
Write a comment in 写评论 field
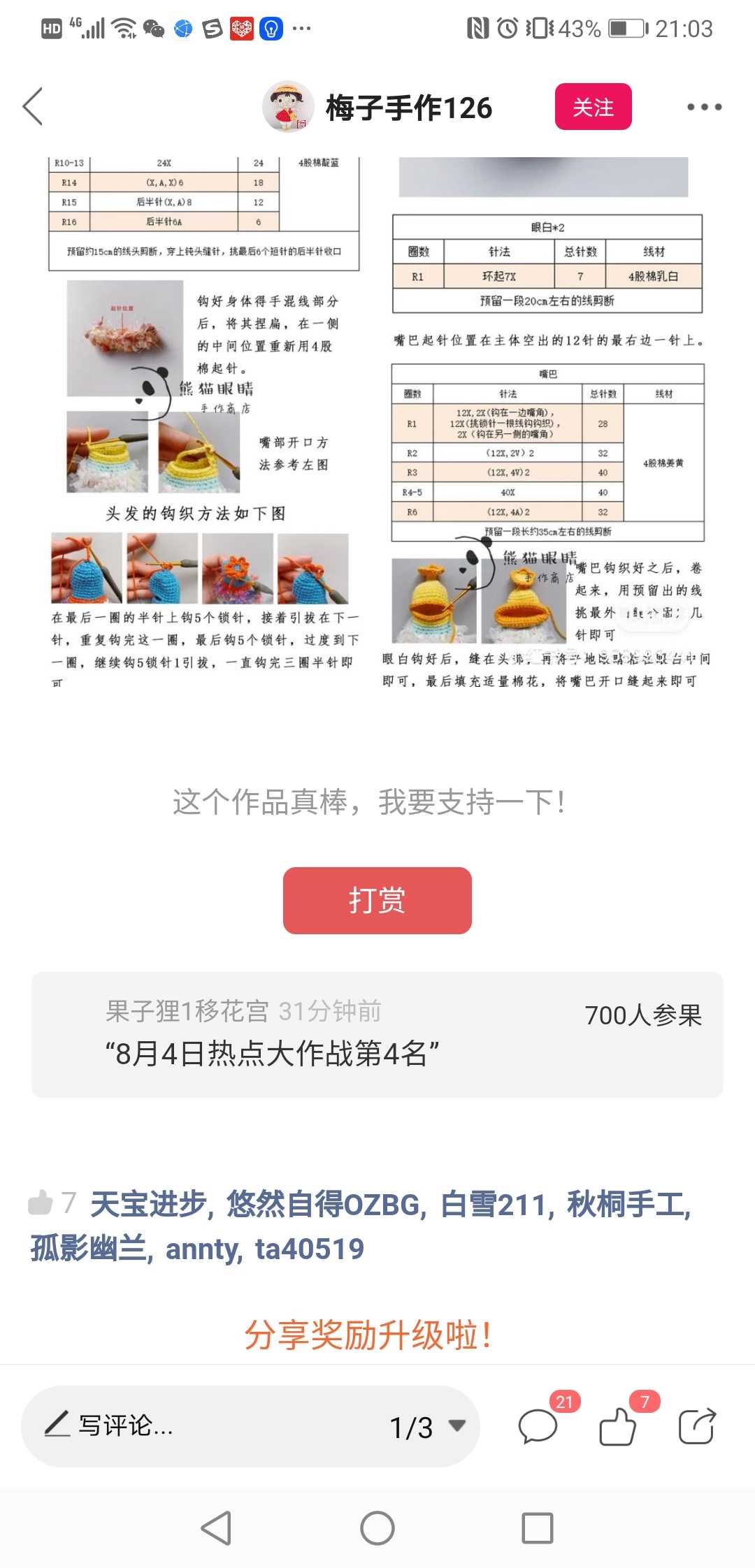(x=203, y=1426)
